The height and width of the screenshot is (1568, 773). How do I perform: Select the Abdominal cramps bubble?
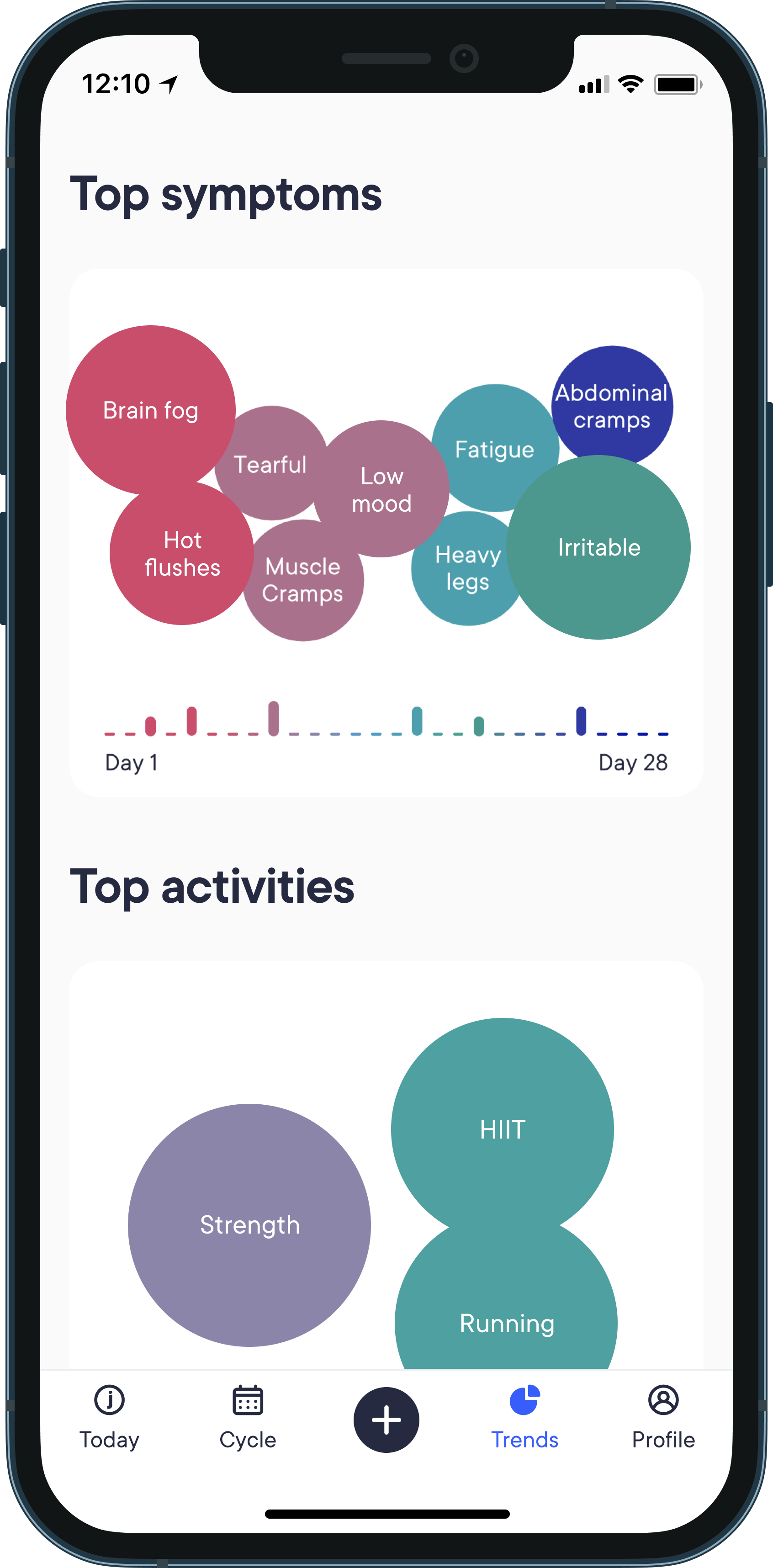pyautogui.click(x=612, y=405)
